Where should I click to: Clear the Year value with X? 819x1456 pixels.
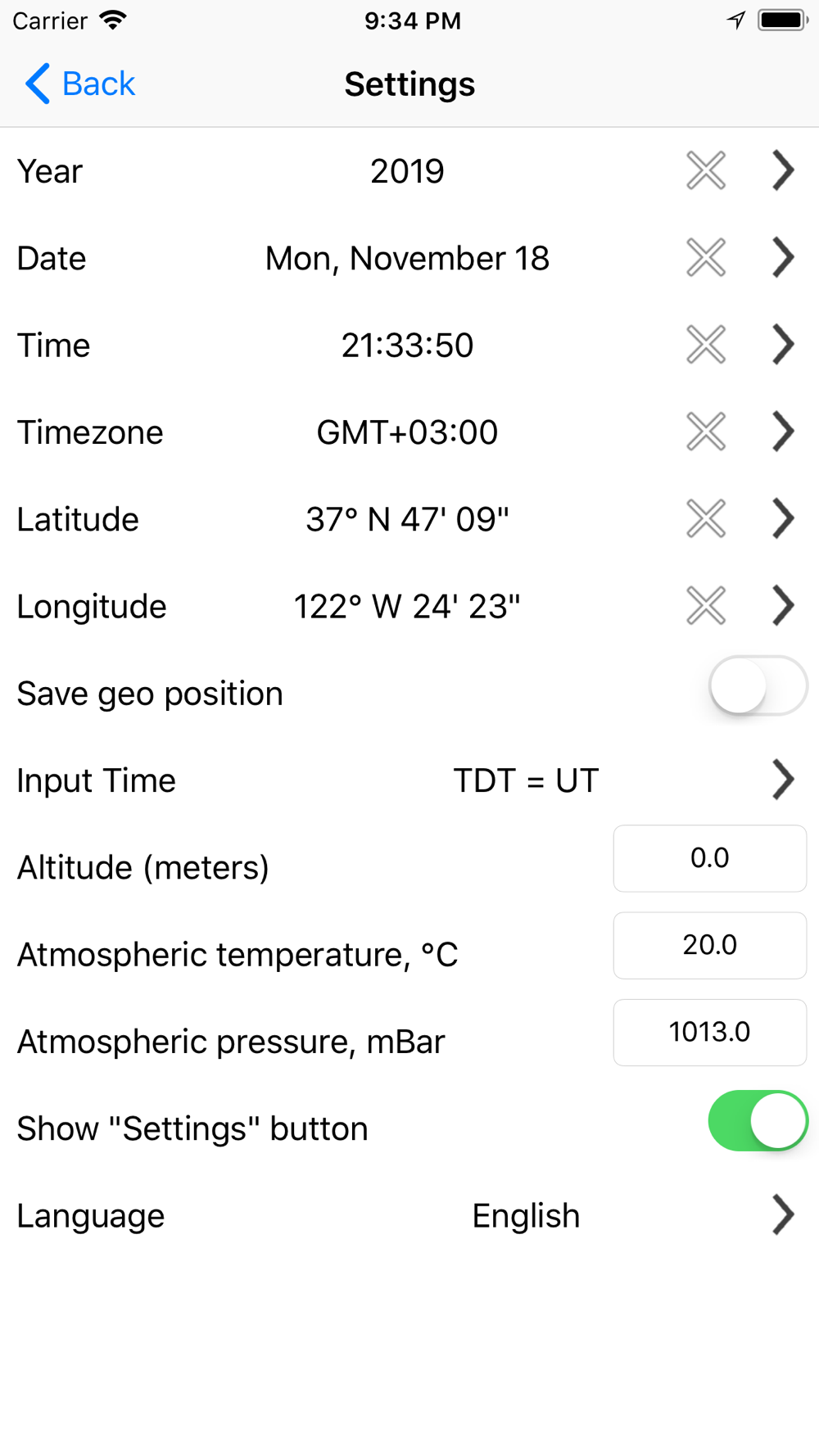[x=706, y=171]
